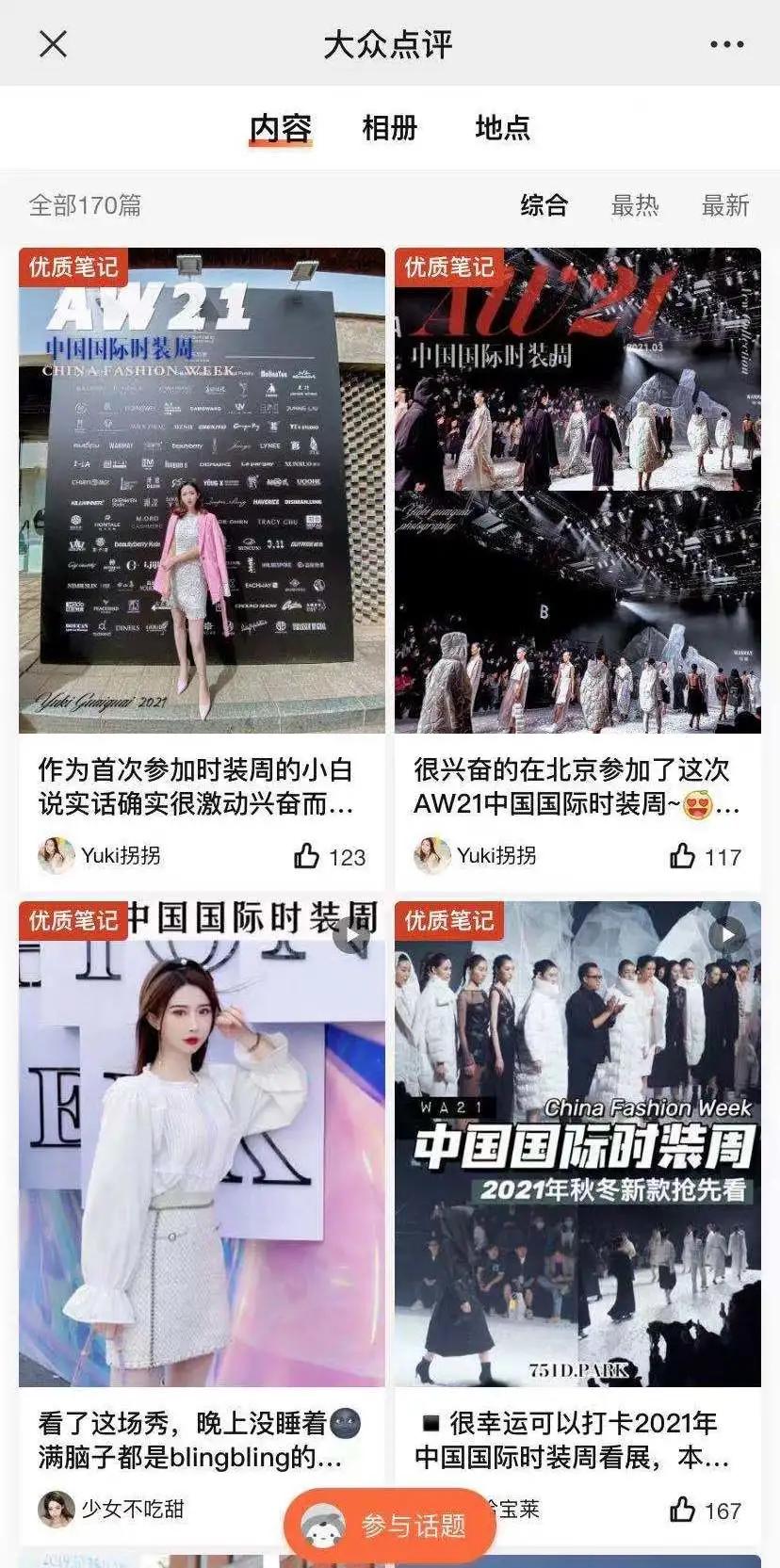
Task: Open Yuki拐拐's profile avatar
Action: point(57,857)
